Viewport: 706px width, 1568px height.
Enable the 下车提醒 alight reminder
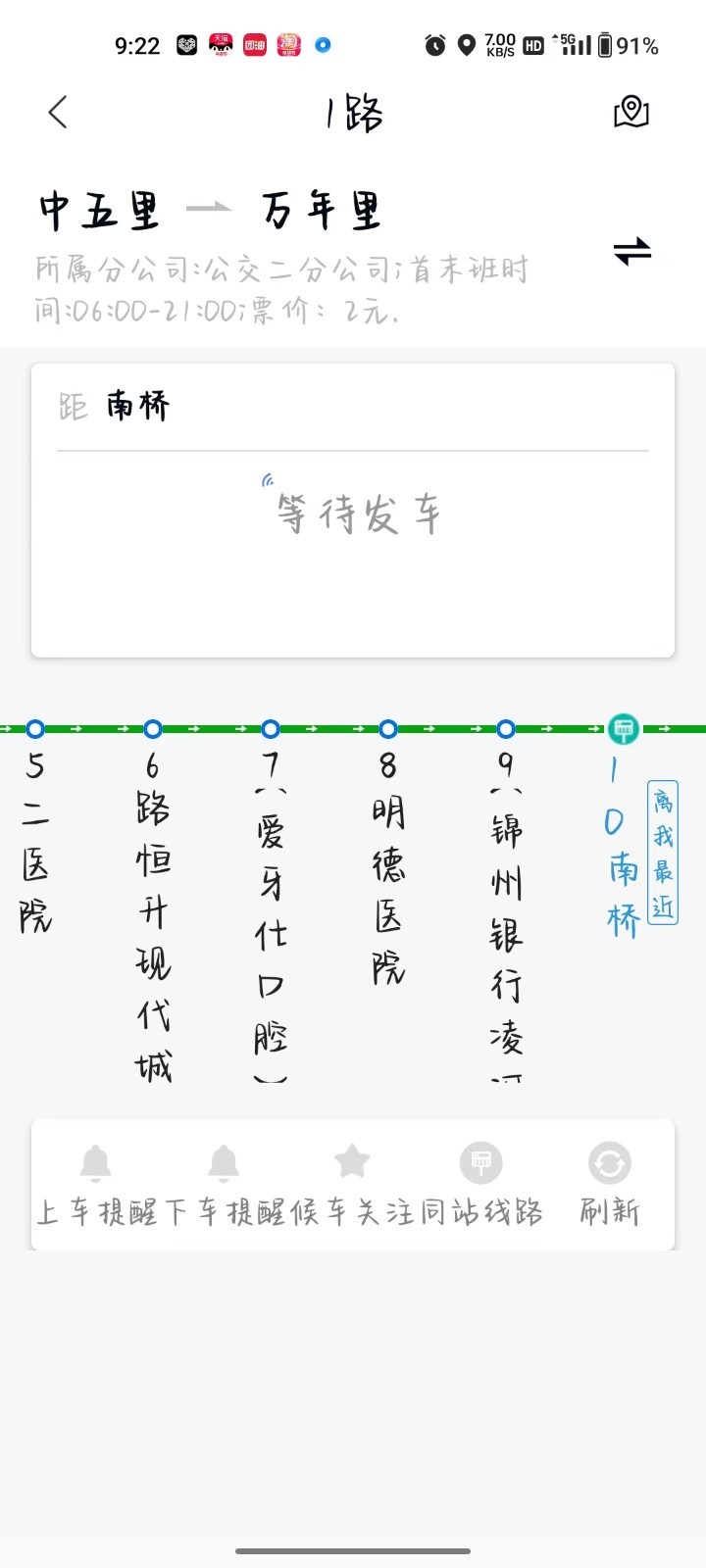point(222,1163)
